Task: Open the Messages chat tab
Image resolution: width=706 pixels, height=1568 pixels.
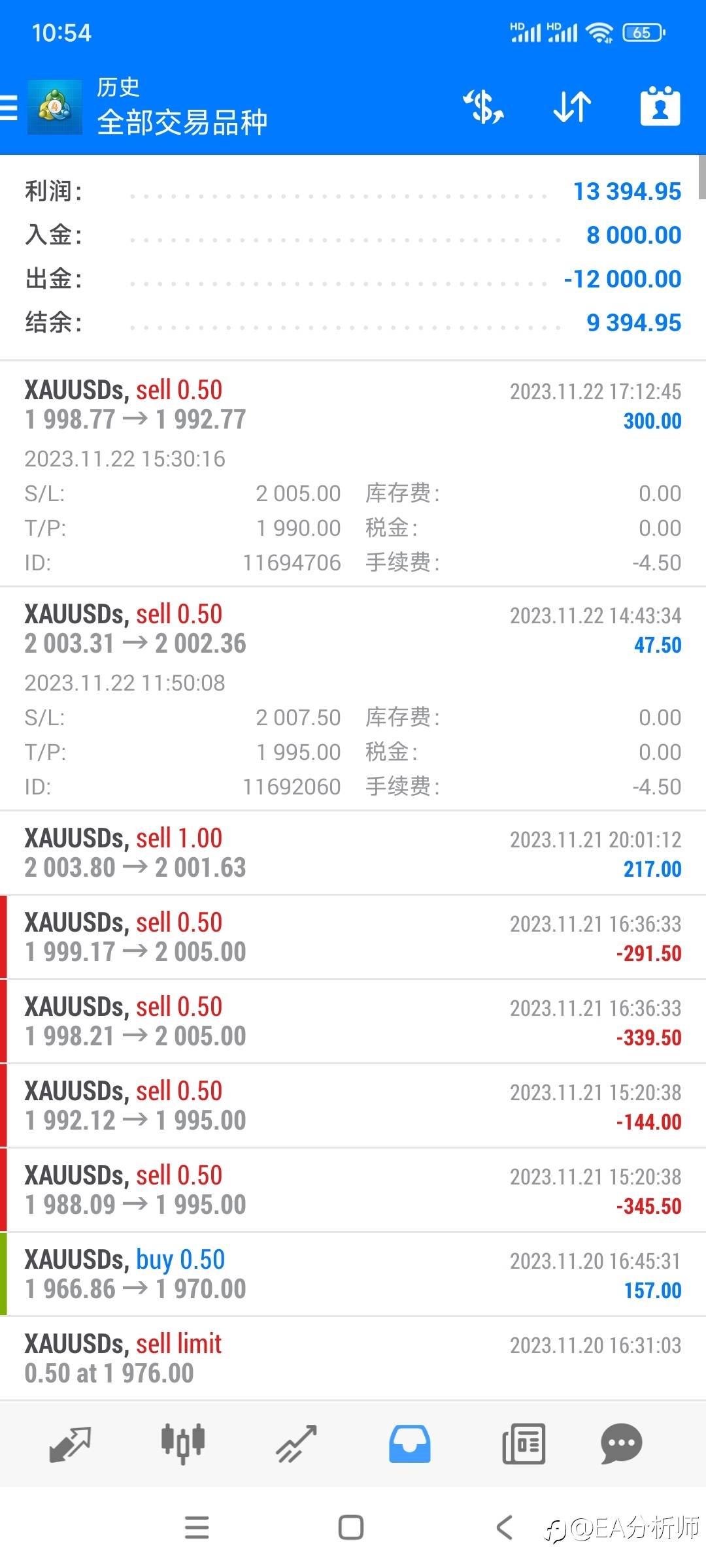Action: point(621,1443)
